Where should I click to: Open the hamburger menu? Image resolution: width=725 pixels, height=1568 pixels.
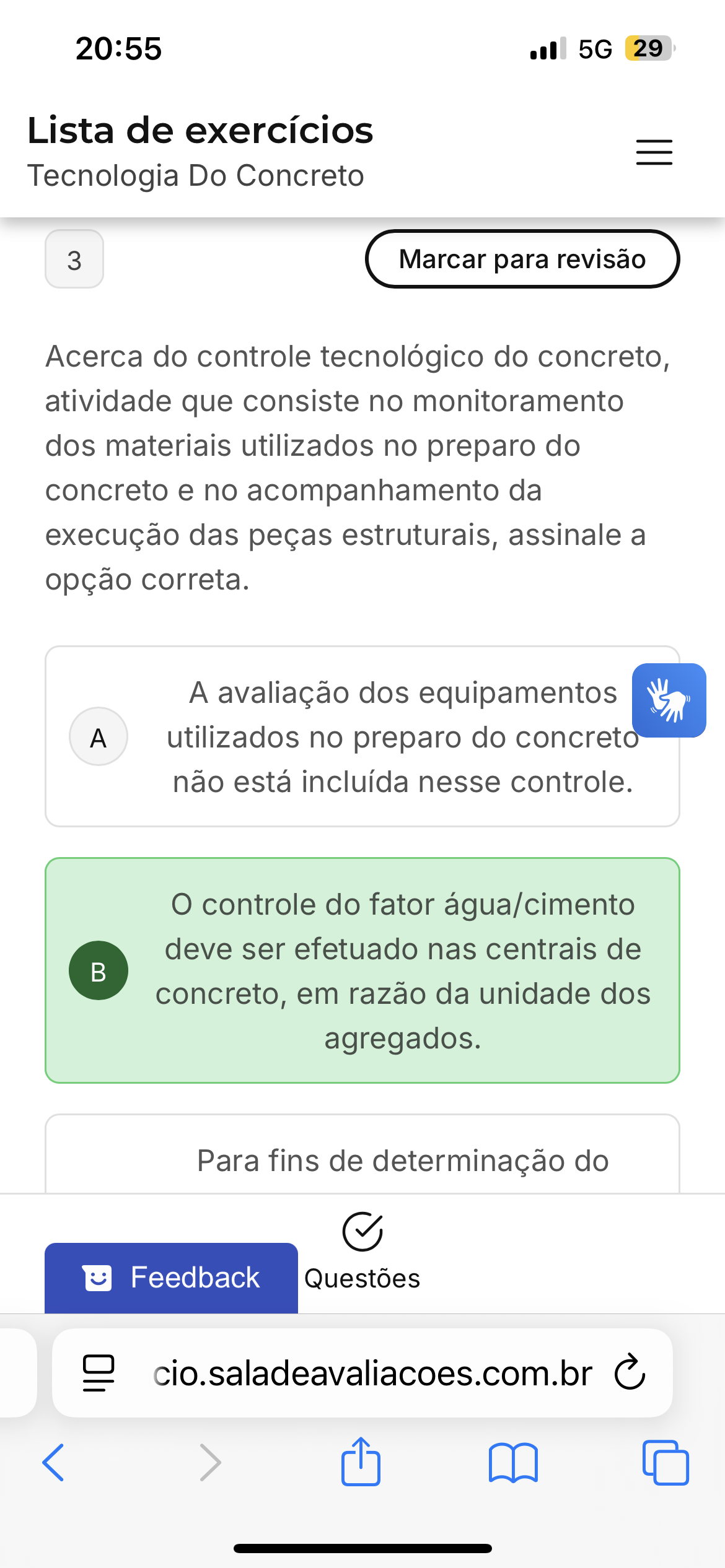(x=654, y=152)
